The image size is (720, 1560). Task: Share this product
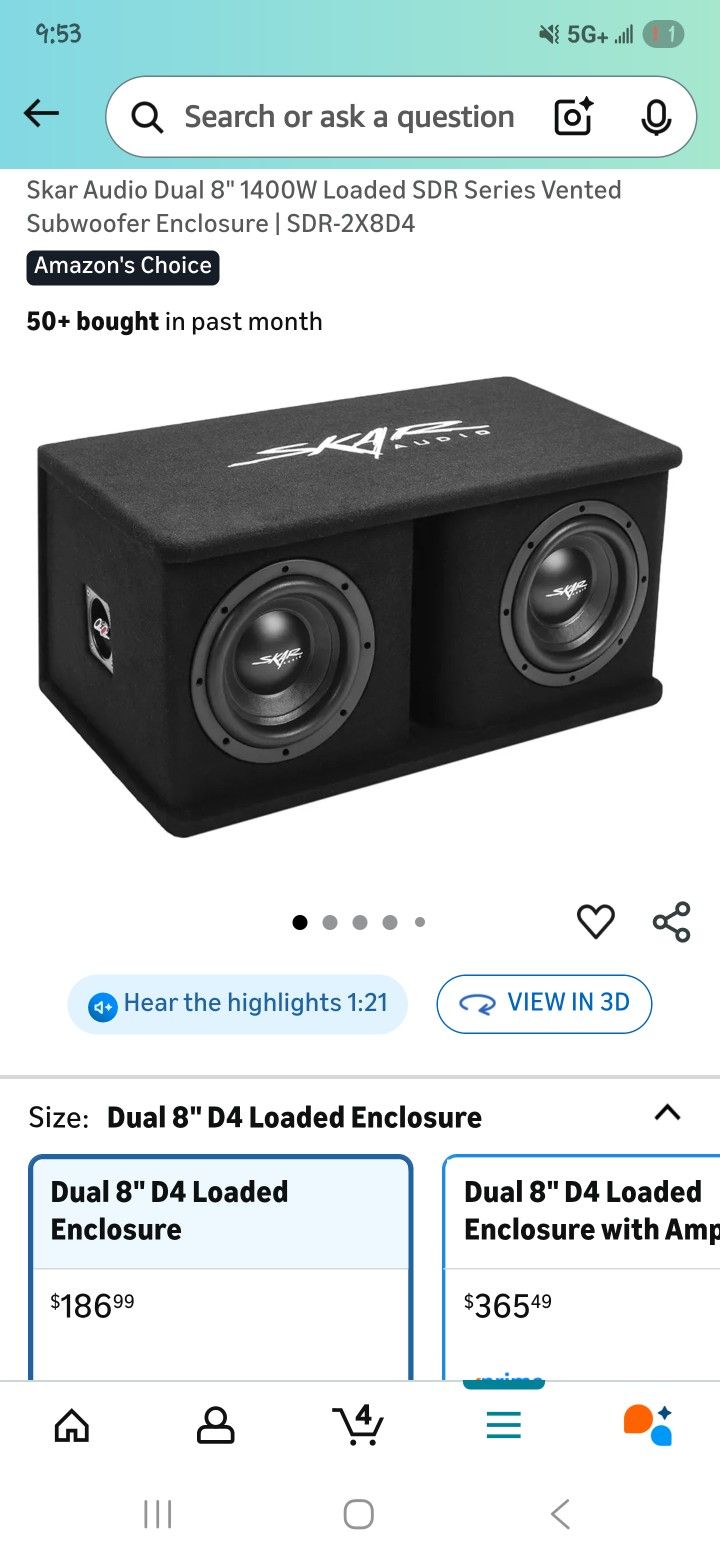click(x=671, y=921)
